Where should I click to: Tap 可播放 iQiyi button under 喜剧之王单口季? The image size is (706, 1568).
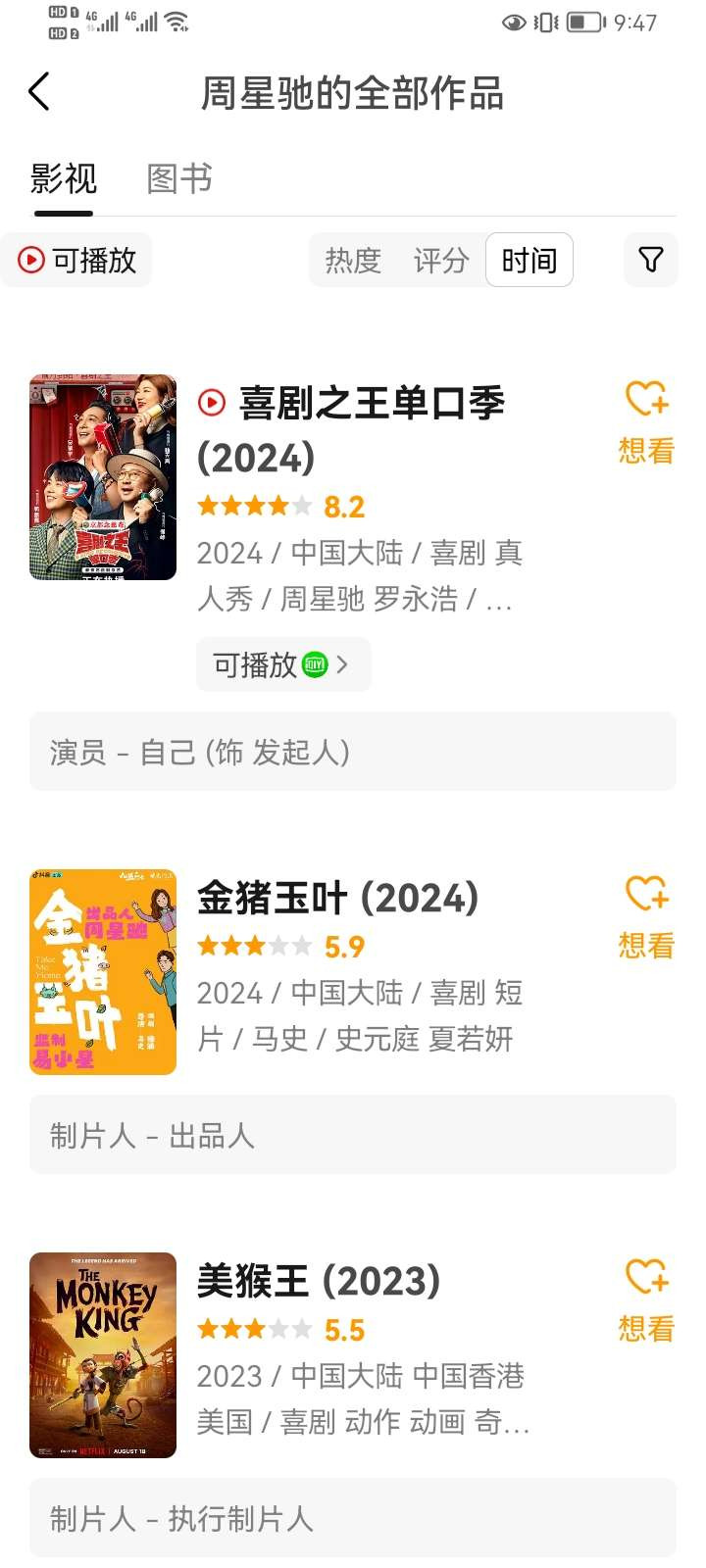(283, 664)
